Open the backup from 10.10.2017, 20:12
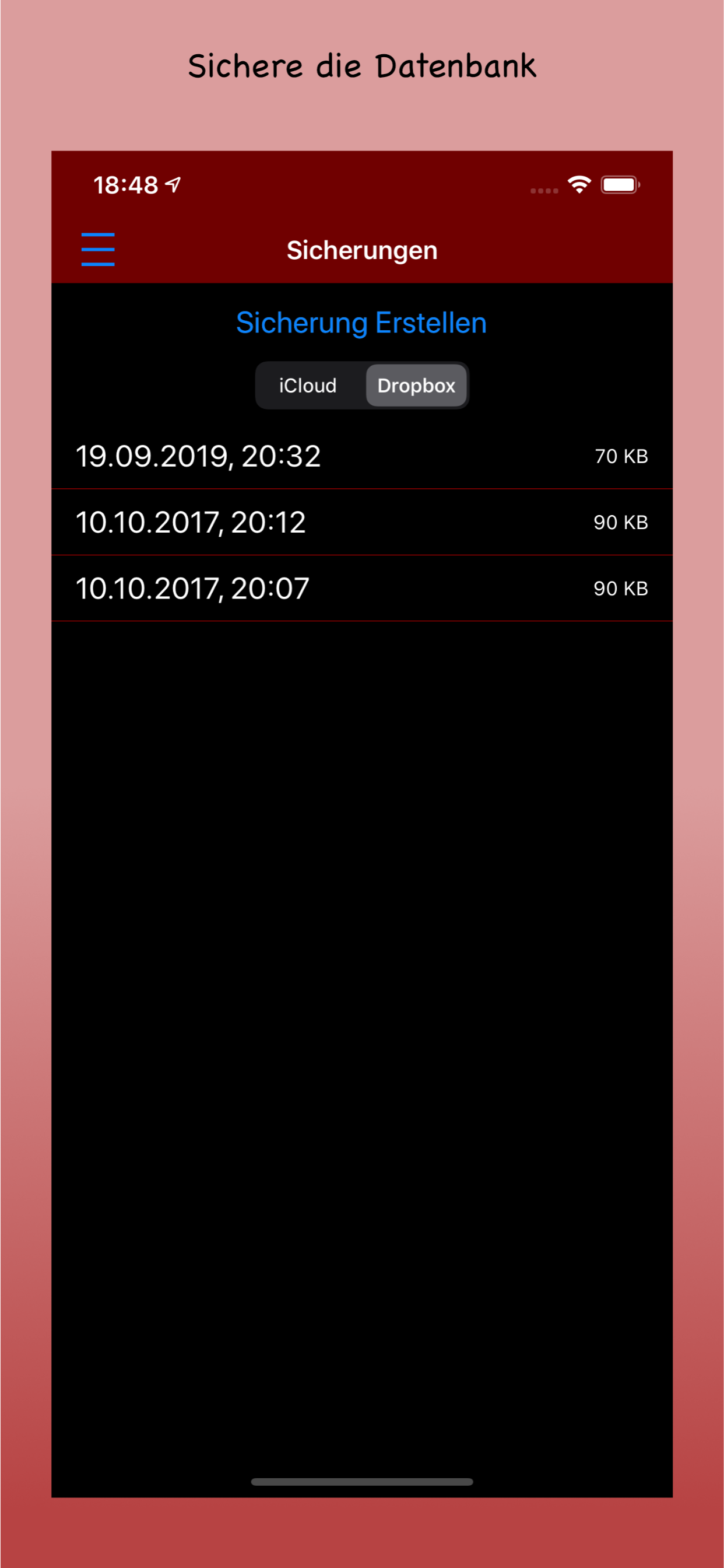 click(362, 522)
